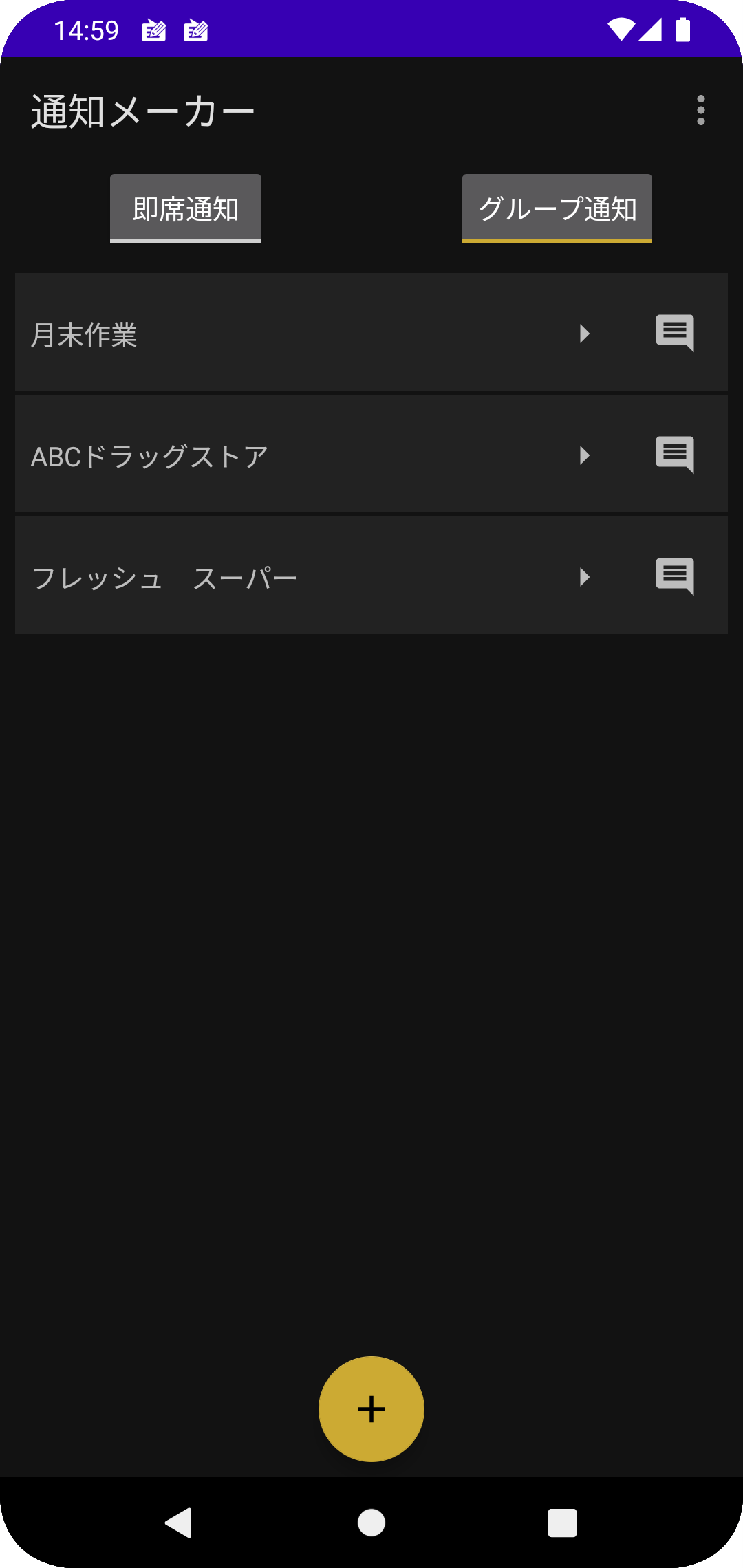
Task: Open the comment icon for 月末作業 group
Action: (676, 334)
